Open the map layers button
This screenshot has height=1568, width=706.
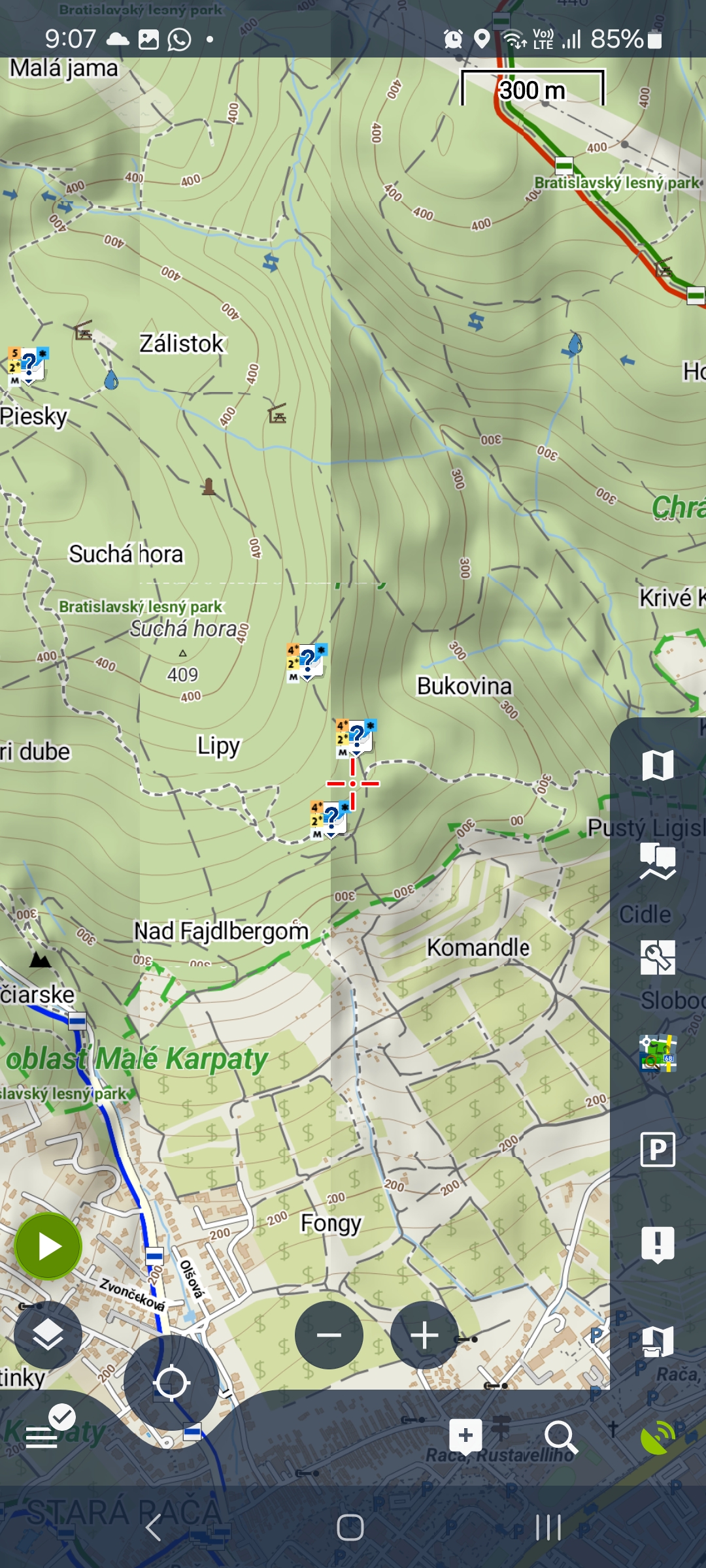pos(48,1335)
